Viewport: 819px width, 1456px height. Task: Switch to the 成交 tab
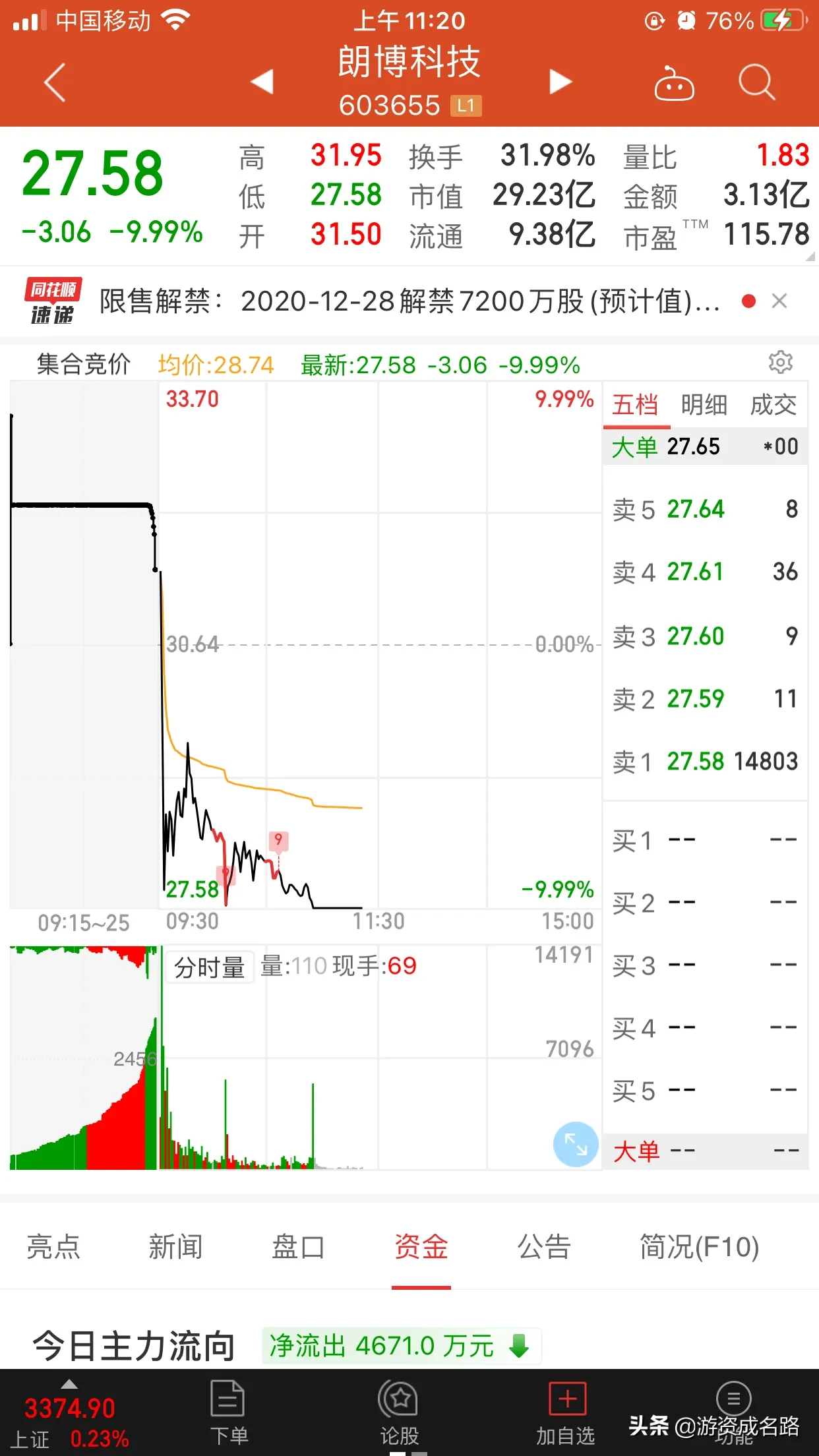[773, 405]
